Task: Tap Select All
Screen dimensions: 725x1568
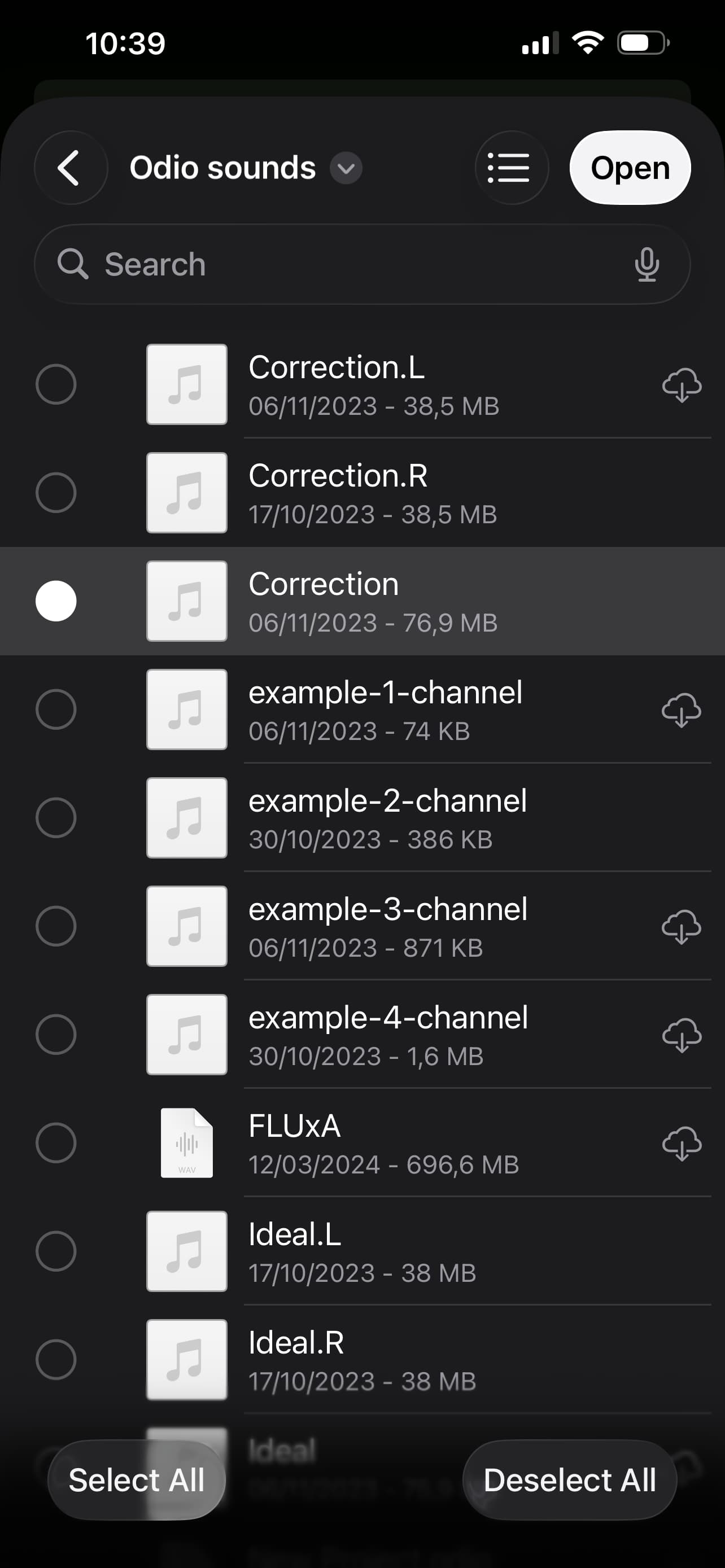Action: click(x=136, y=1480)
